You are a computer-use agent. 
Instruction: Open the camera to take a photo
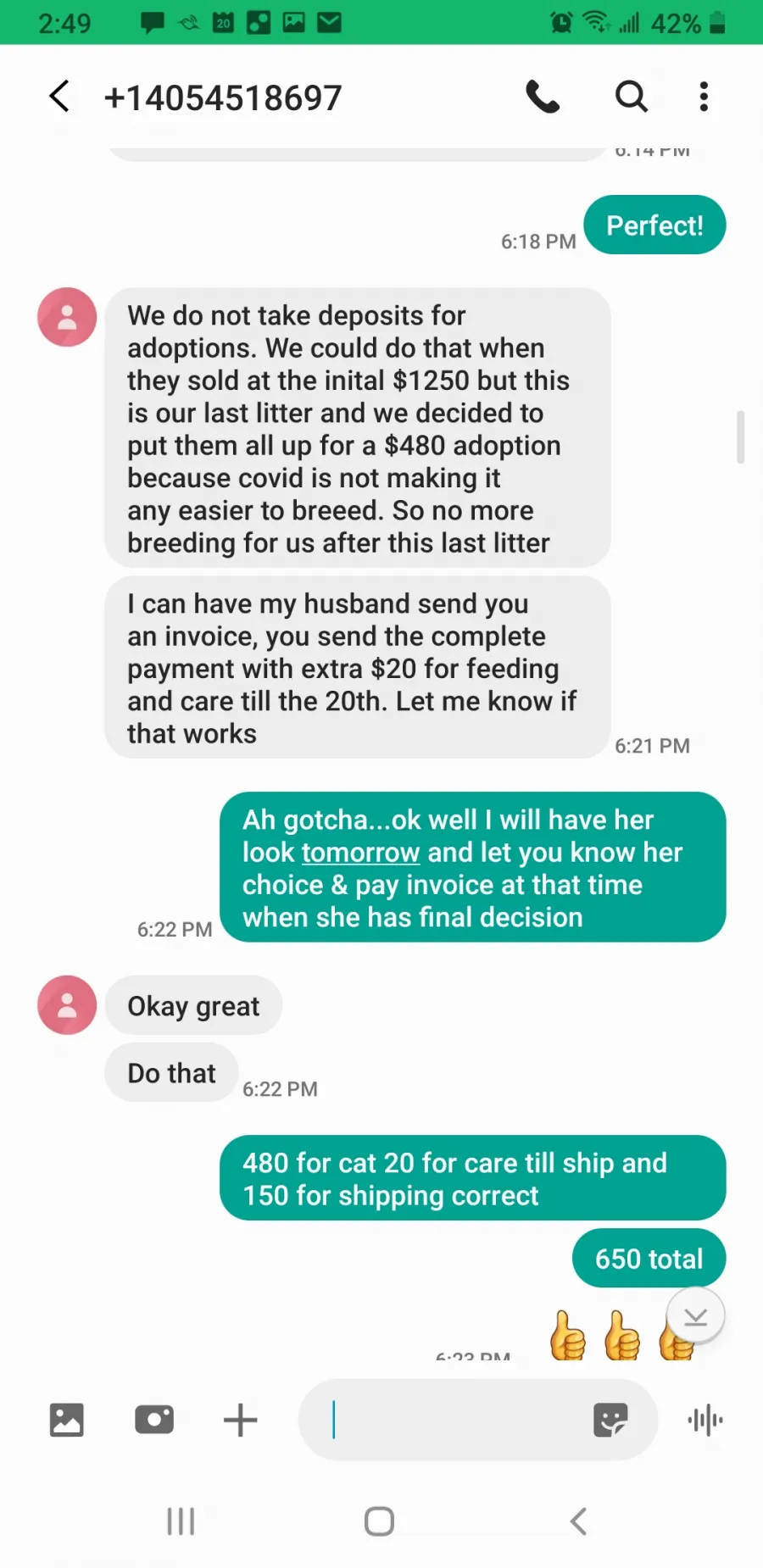(x=154, y=1420)
